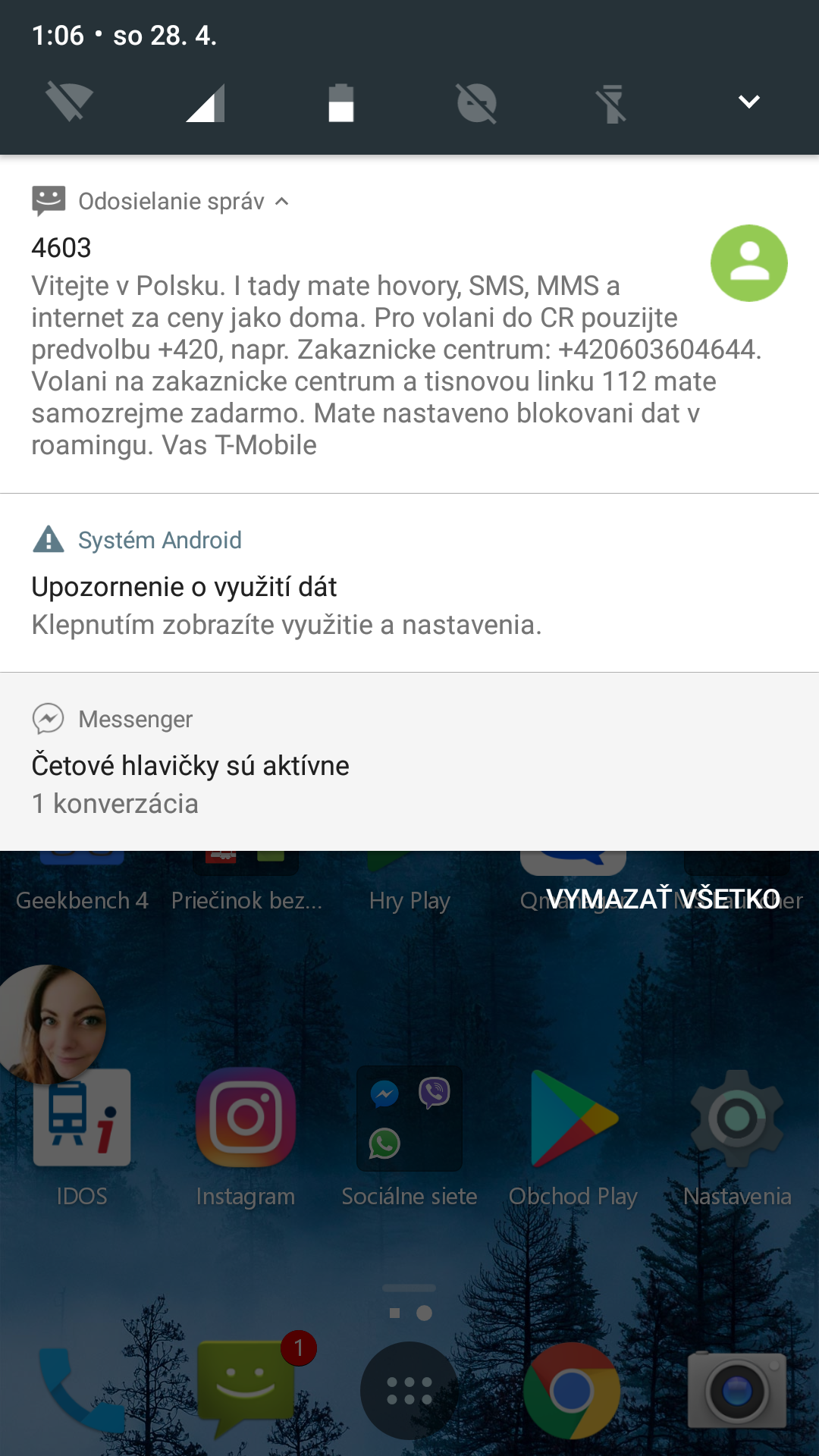This screenshot has height=1456, width=819.
Task: Open the battery quick setting
Action: (340, 102)
